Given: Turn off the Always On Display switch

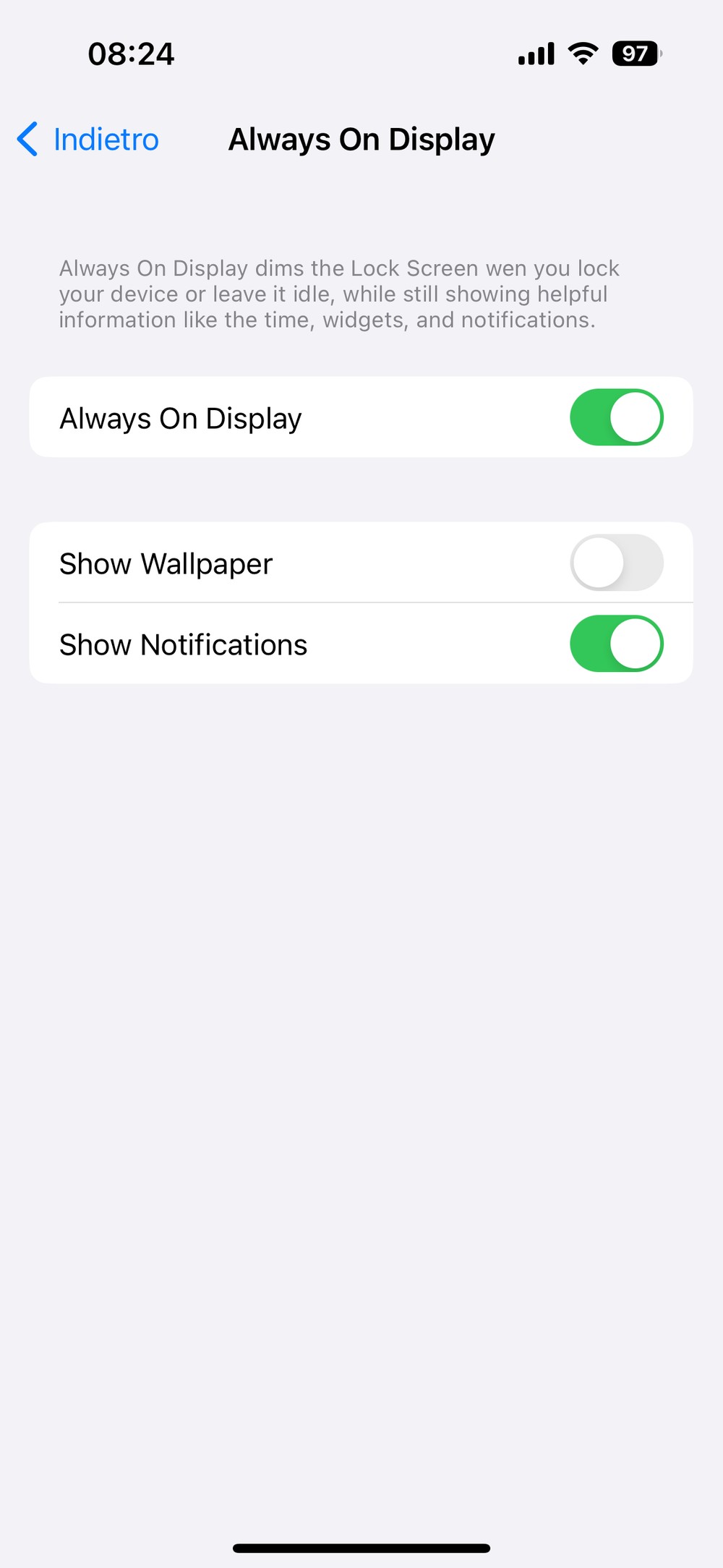Looking at the screenshot, I should tap(617, 417).
